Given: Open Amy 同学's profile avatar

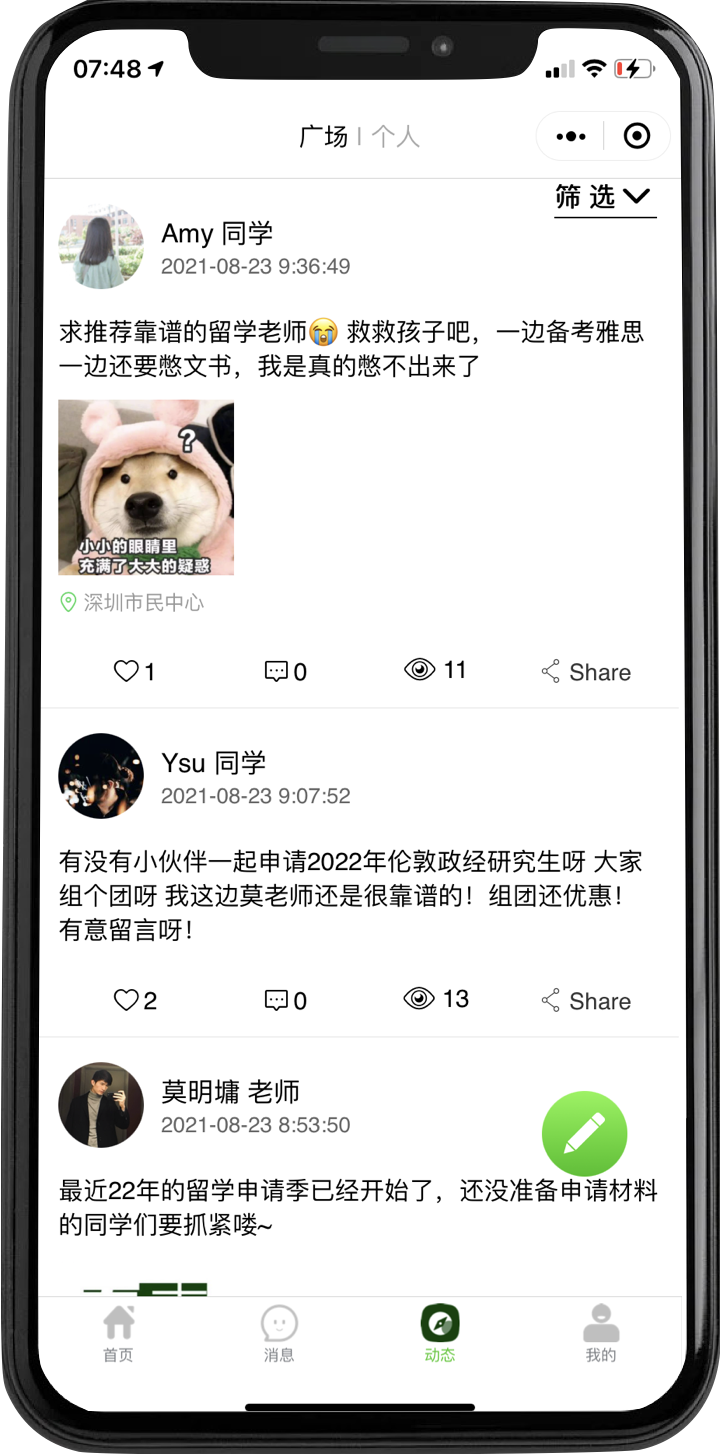Looking at the screenshot, I should pos(101,247).
